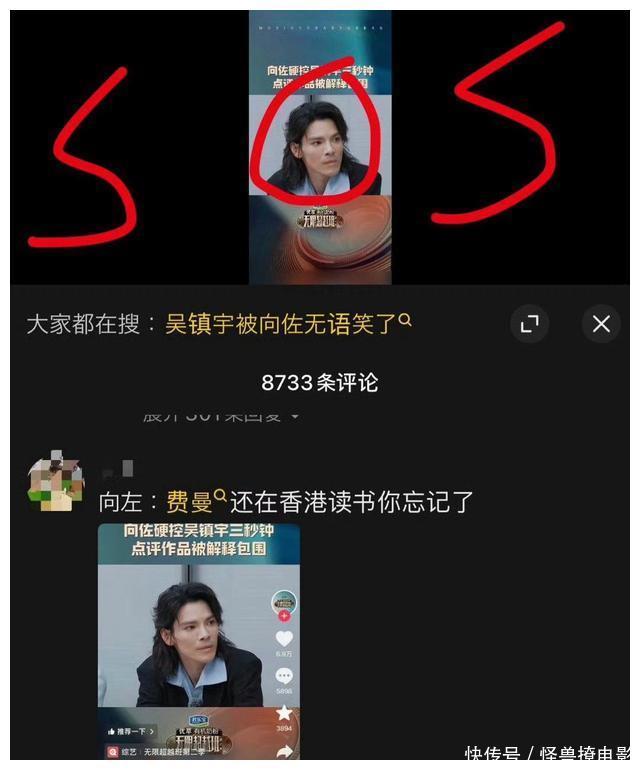640x770 pixels.
Task: Open the image attached to the comment
Action: click(198, 640)
